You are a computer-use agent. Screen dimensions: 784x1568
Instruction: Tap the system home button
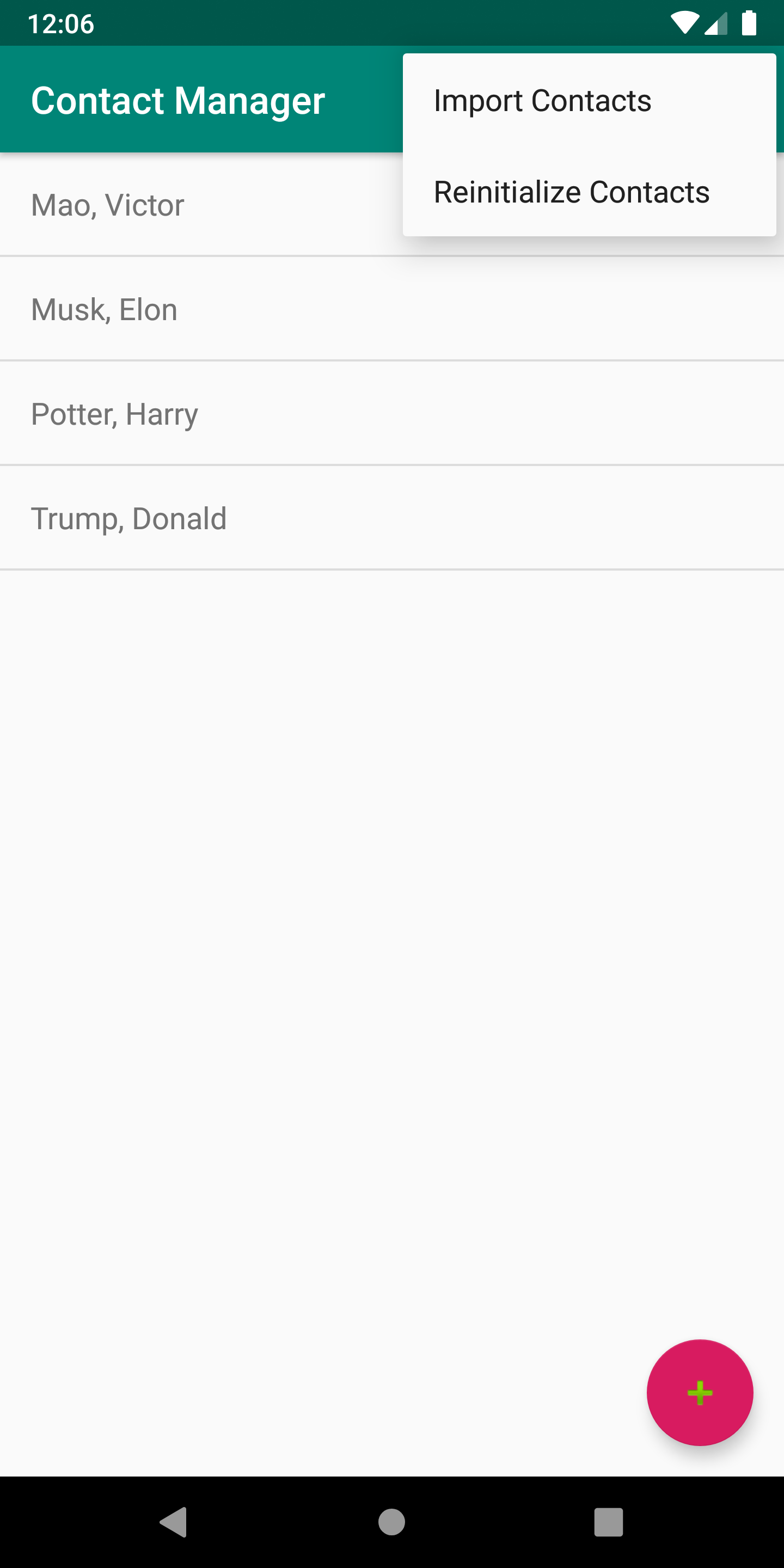(x=391, y=1522)
